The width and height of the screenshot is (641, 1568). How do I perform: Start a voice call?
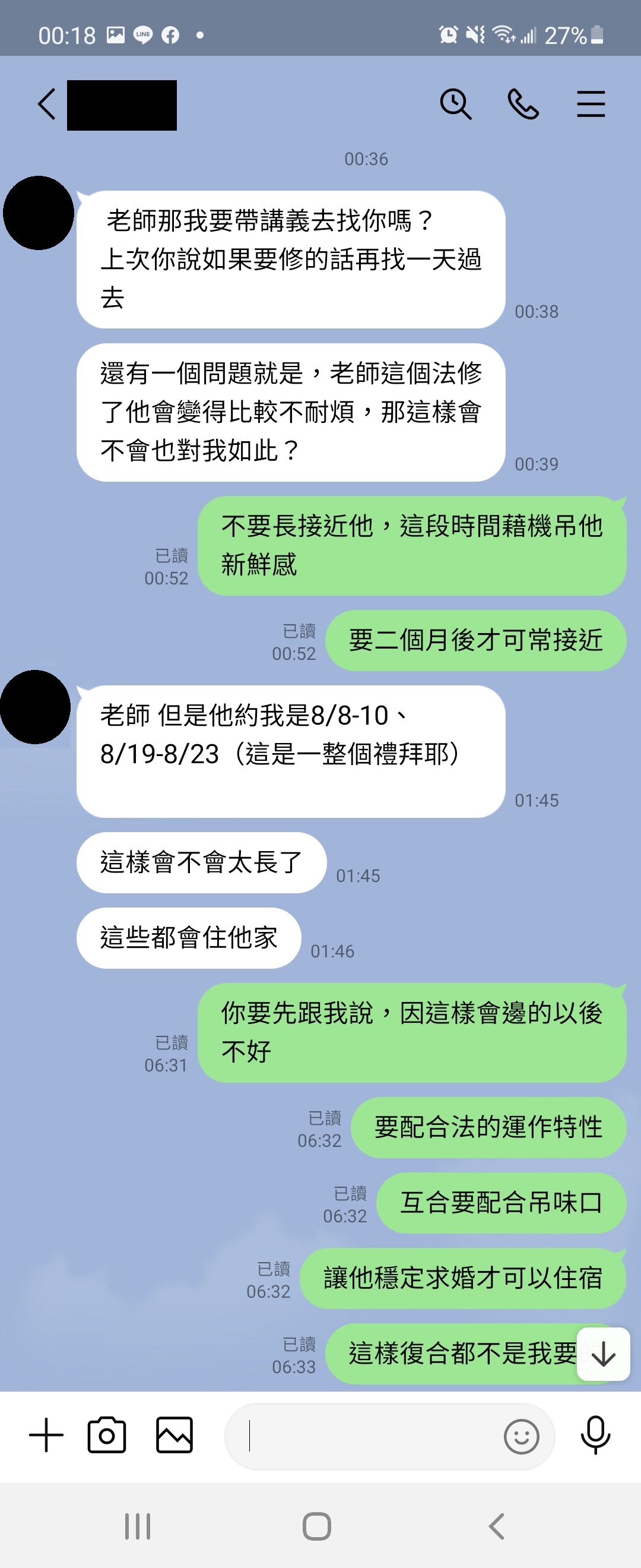523,104
